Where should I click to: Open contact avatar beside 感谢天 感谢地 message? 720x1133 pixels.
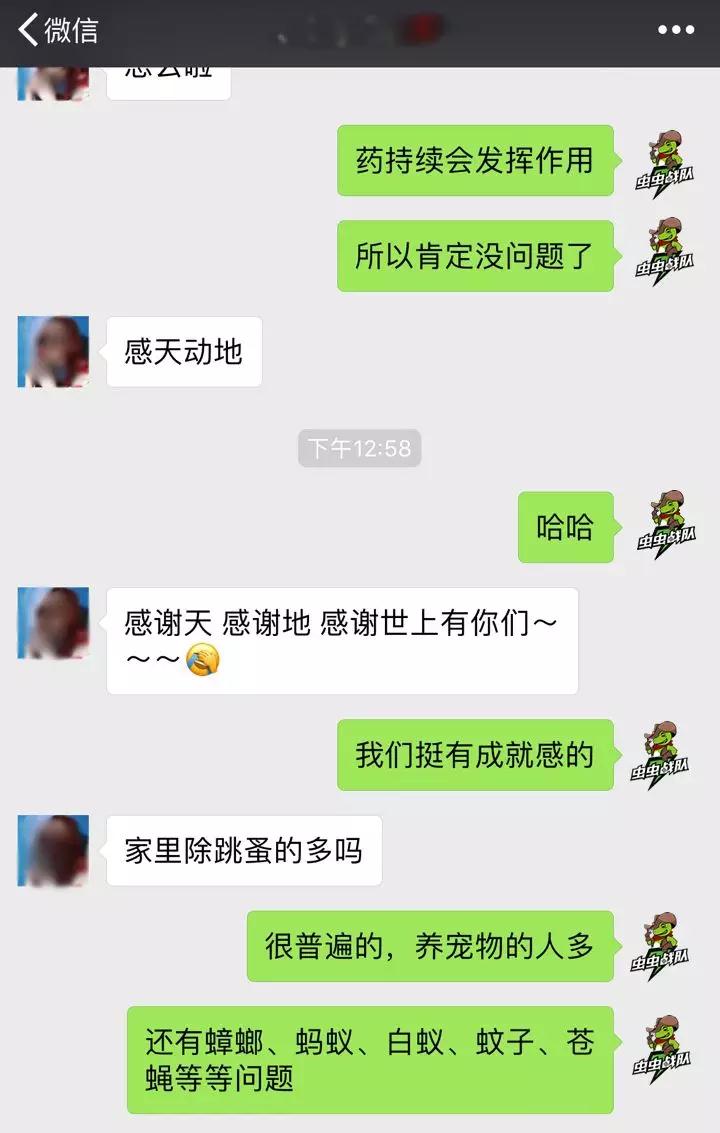pos(53,623)
